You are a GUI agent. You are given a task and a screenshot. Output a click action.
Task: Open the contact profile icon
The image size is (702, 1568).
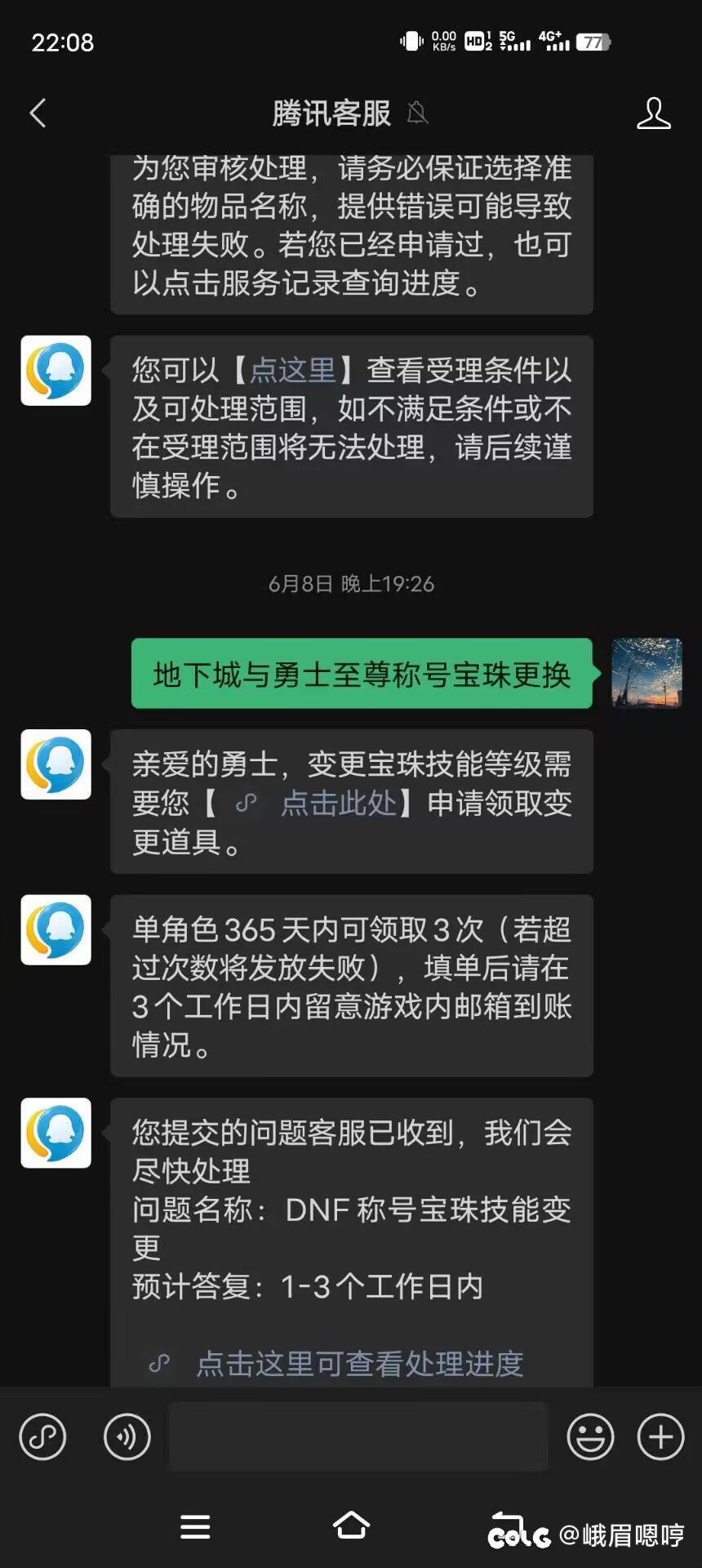coord(654,113)
